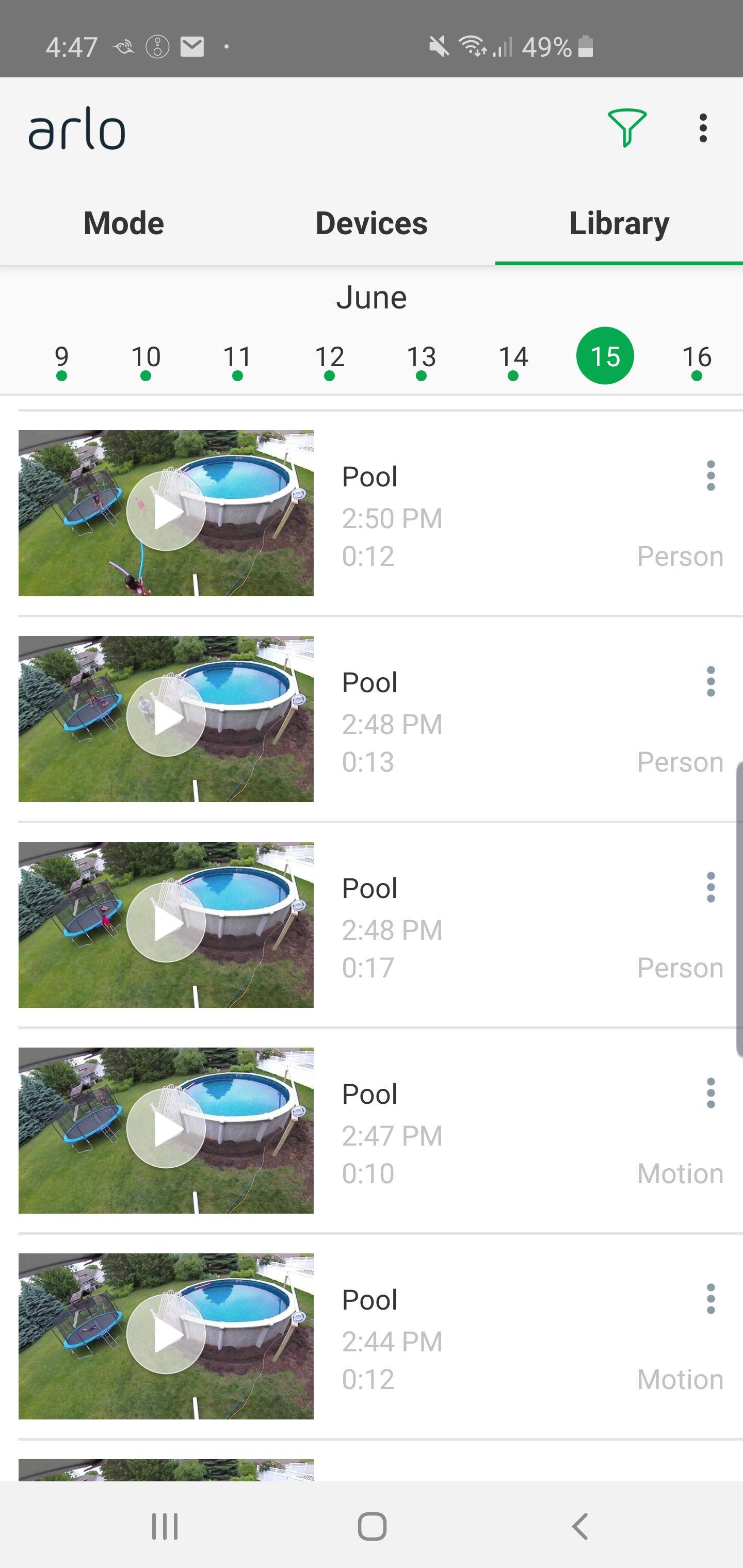Switch to the Devices tab
Viewport: 743px width, 1568px height.
click(372, 223)
